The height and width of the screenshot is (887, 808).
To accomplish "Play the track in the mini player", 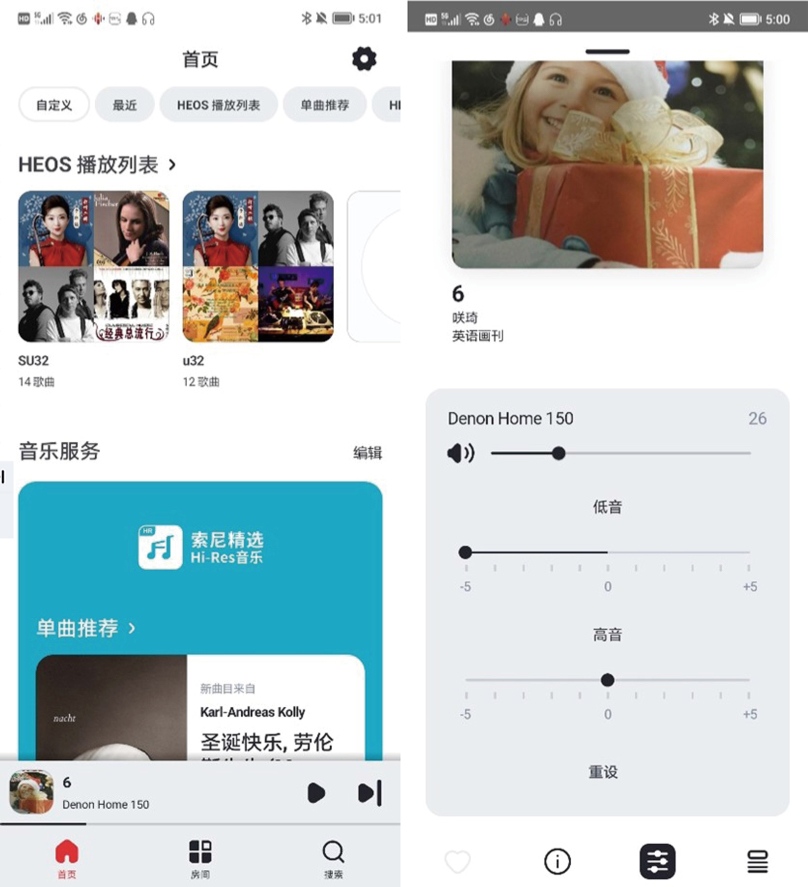I will click(x=315, y=793).
